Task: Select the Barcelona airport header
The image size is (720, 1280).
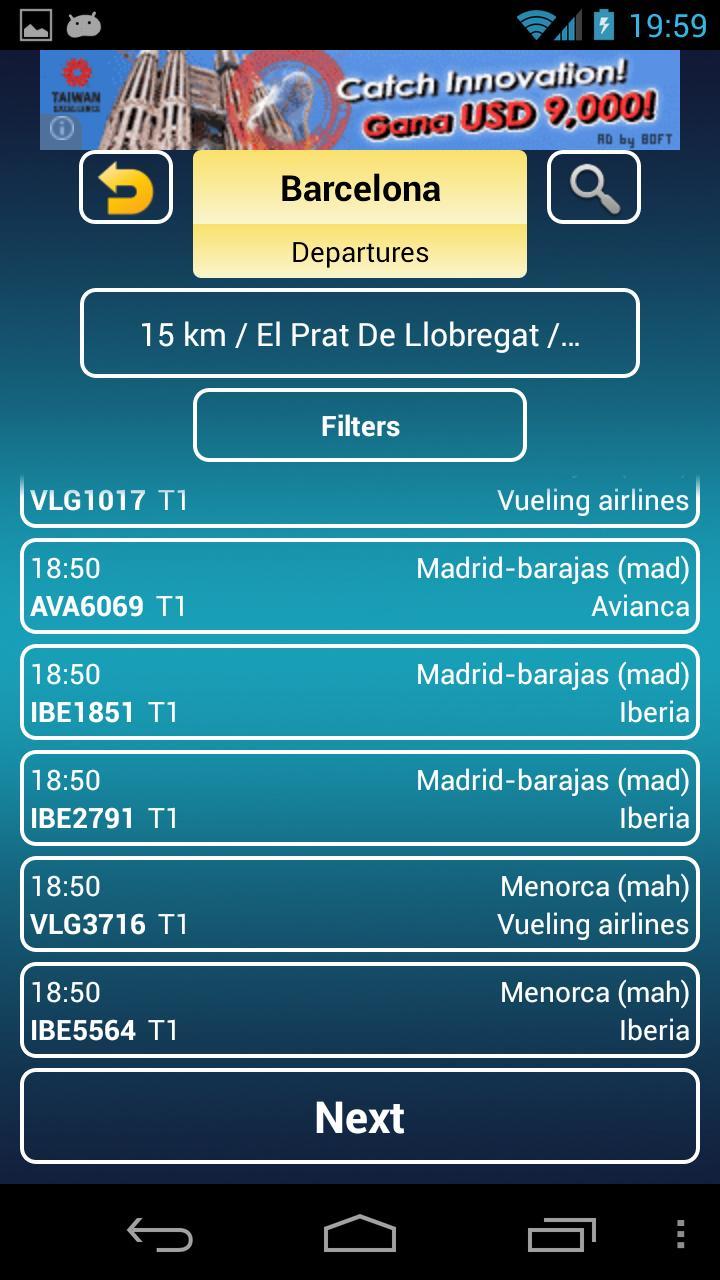Action: click(x=359, y=188)
